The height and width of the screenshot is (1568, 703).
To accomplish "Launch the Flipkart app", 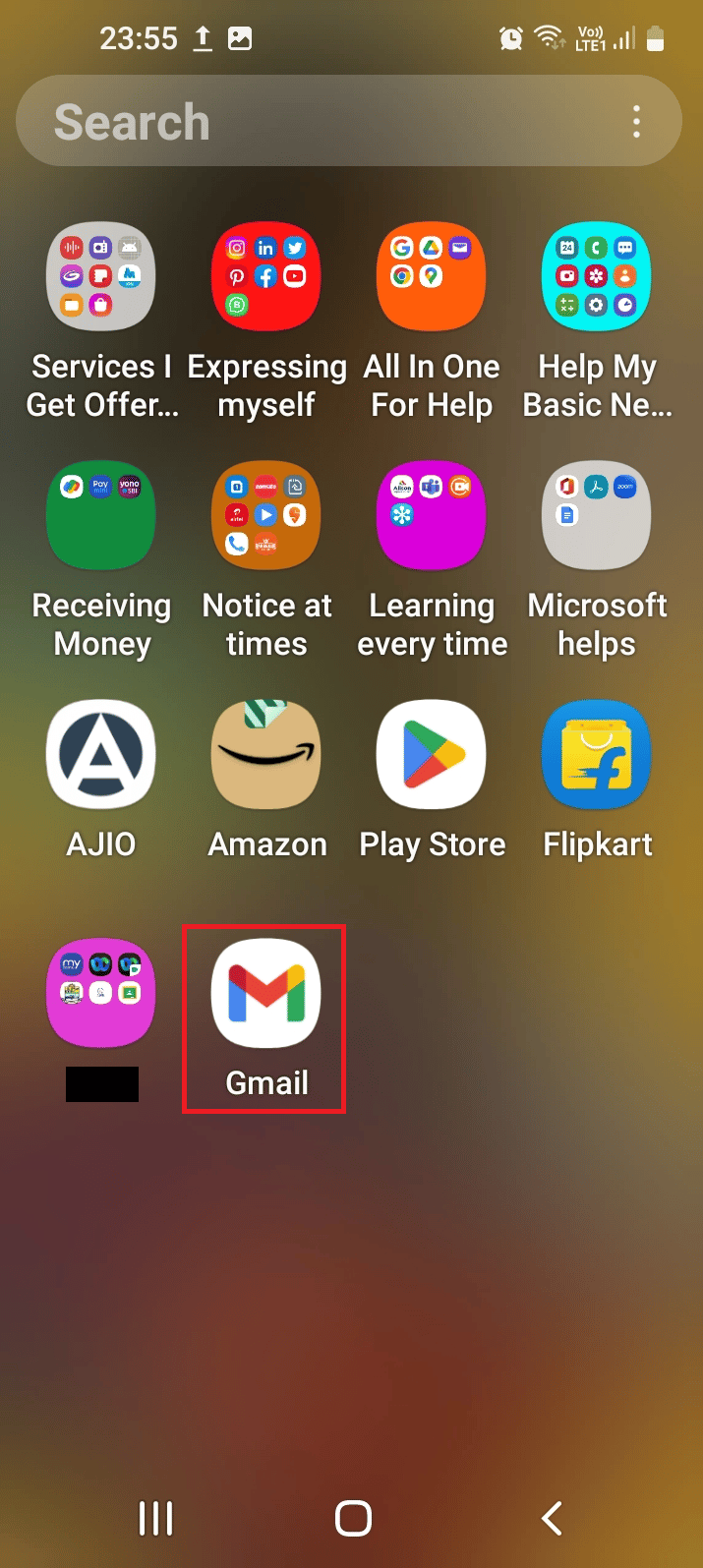I will [x=597, y=754].
